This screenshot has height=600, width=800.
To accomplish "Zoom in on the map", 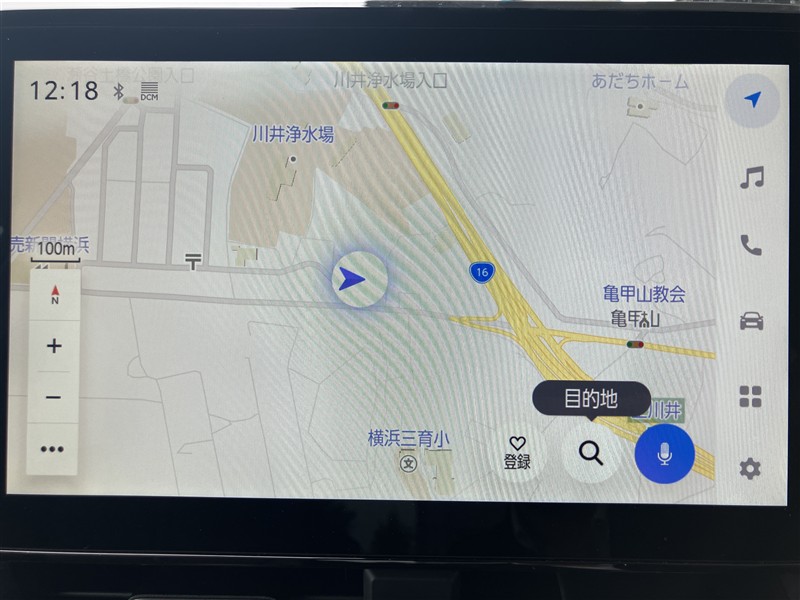I will [54, 346].
